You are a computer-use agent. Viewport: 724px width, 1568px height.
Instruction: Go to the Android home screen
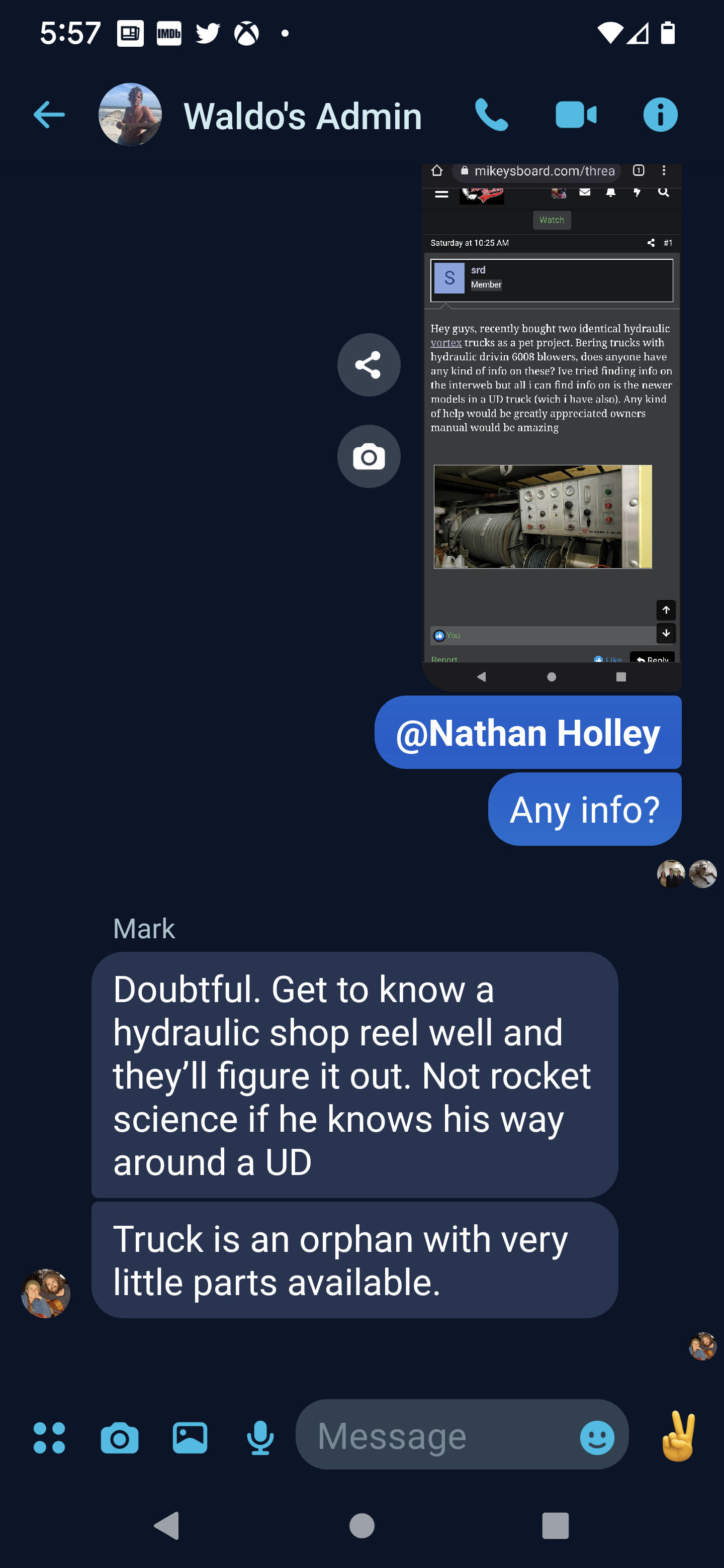(x=361, y=1525)
